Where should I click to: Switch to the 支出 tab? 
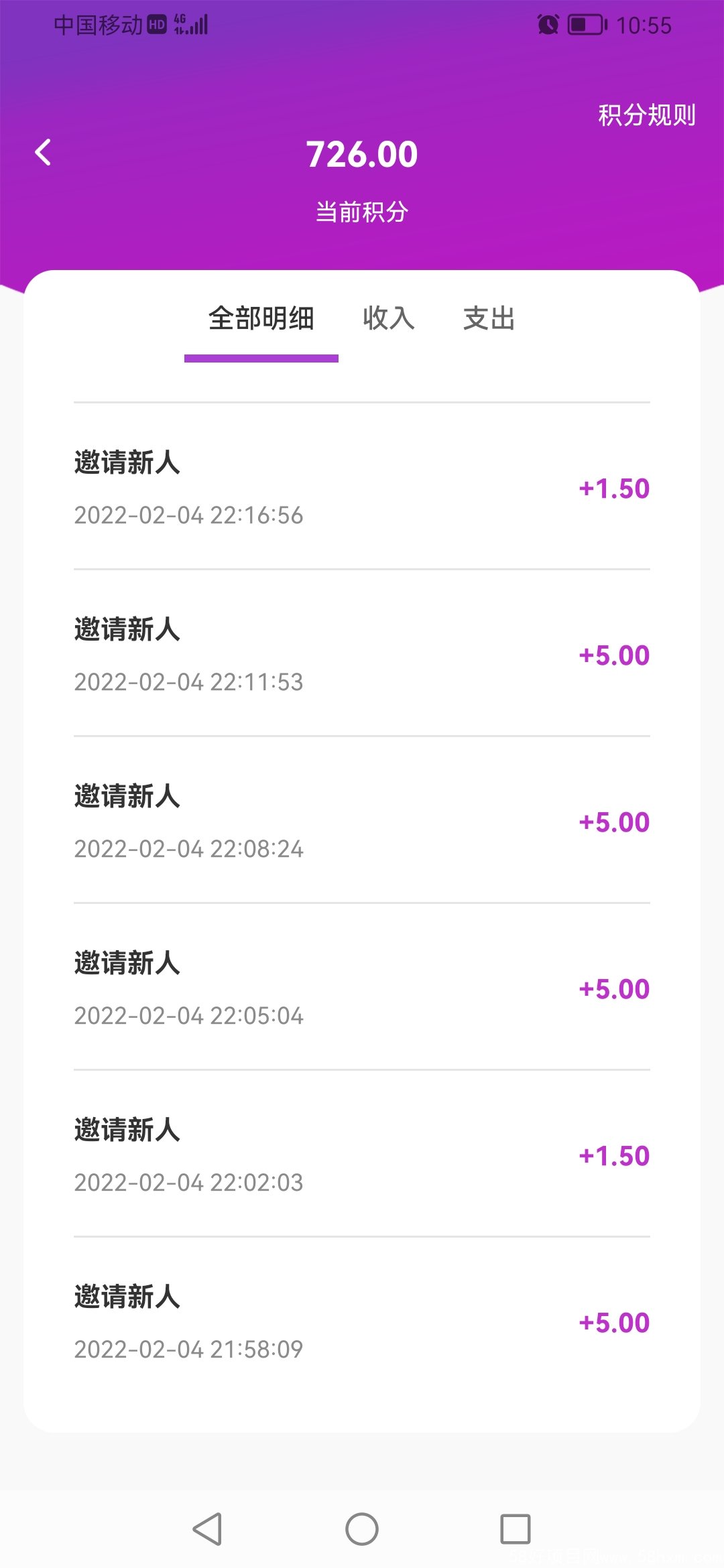[489, 318]
